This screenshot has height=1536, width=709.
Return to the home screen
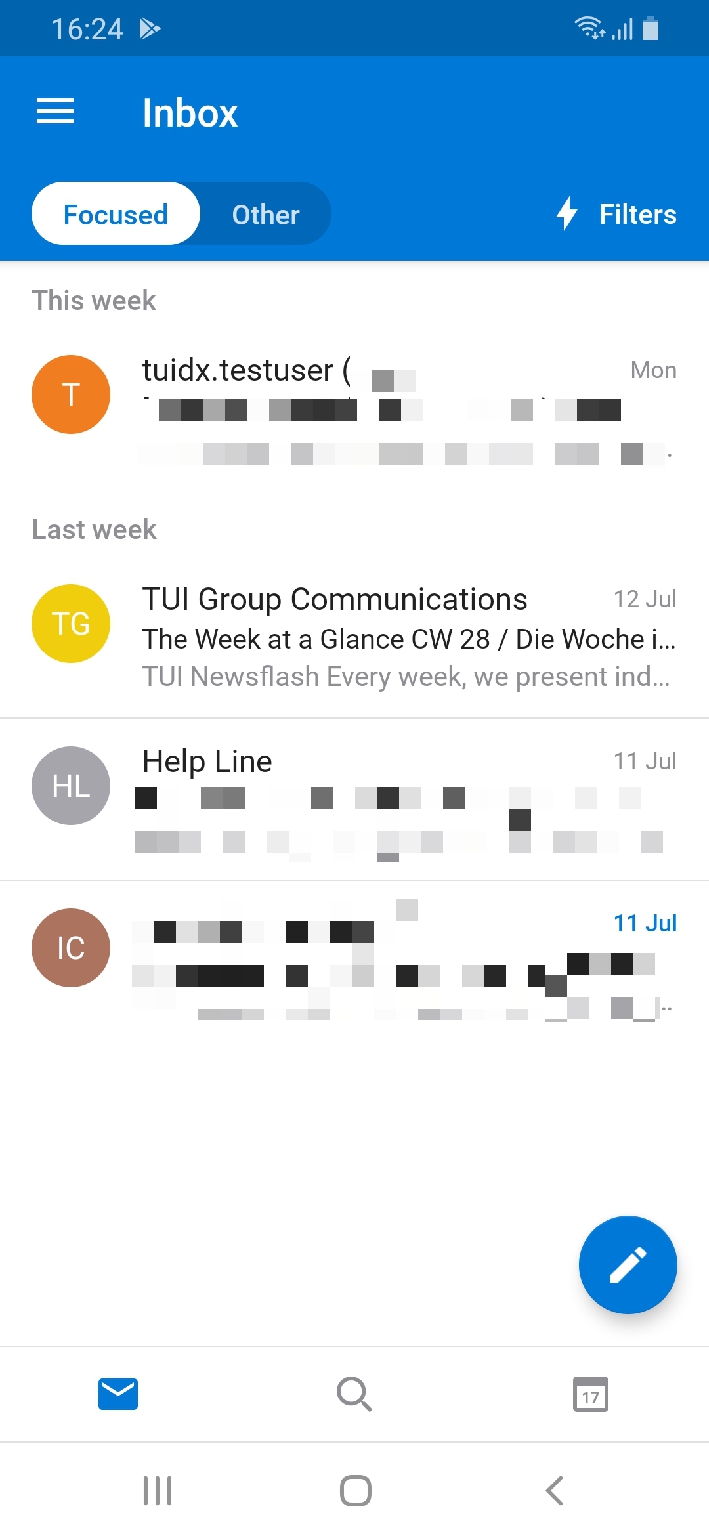click(356, 1491)
